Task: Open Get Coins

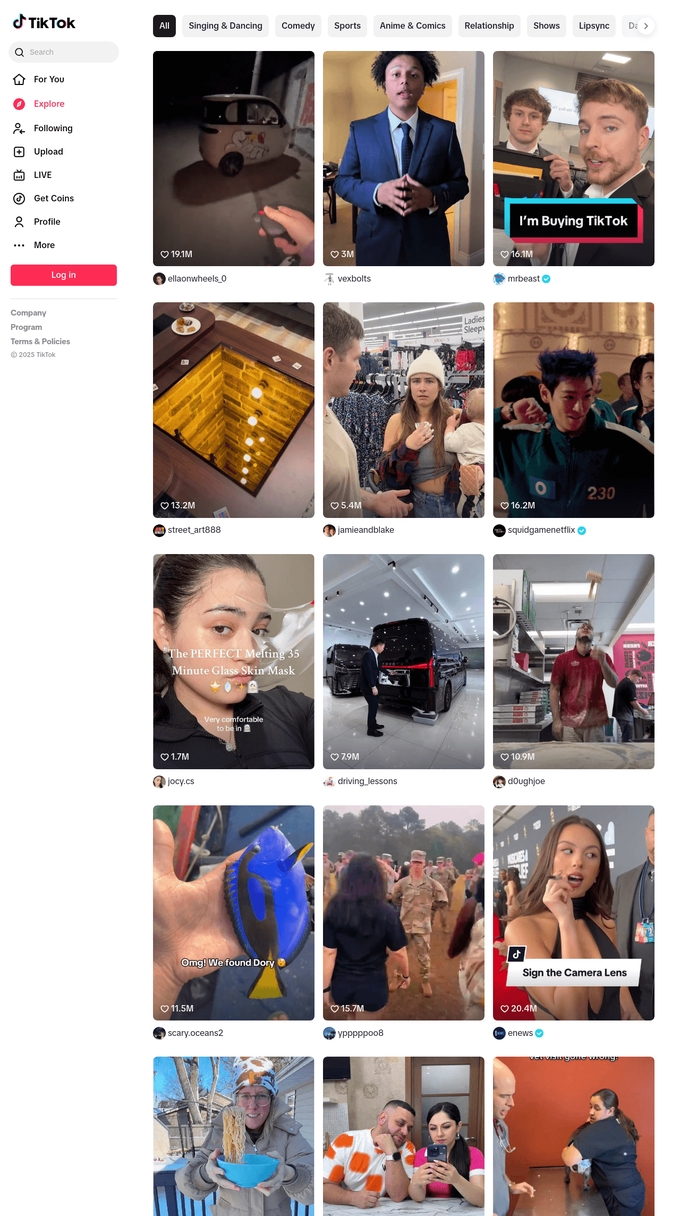Action: point(53,198)
